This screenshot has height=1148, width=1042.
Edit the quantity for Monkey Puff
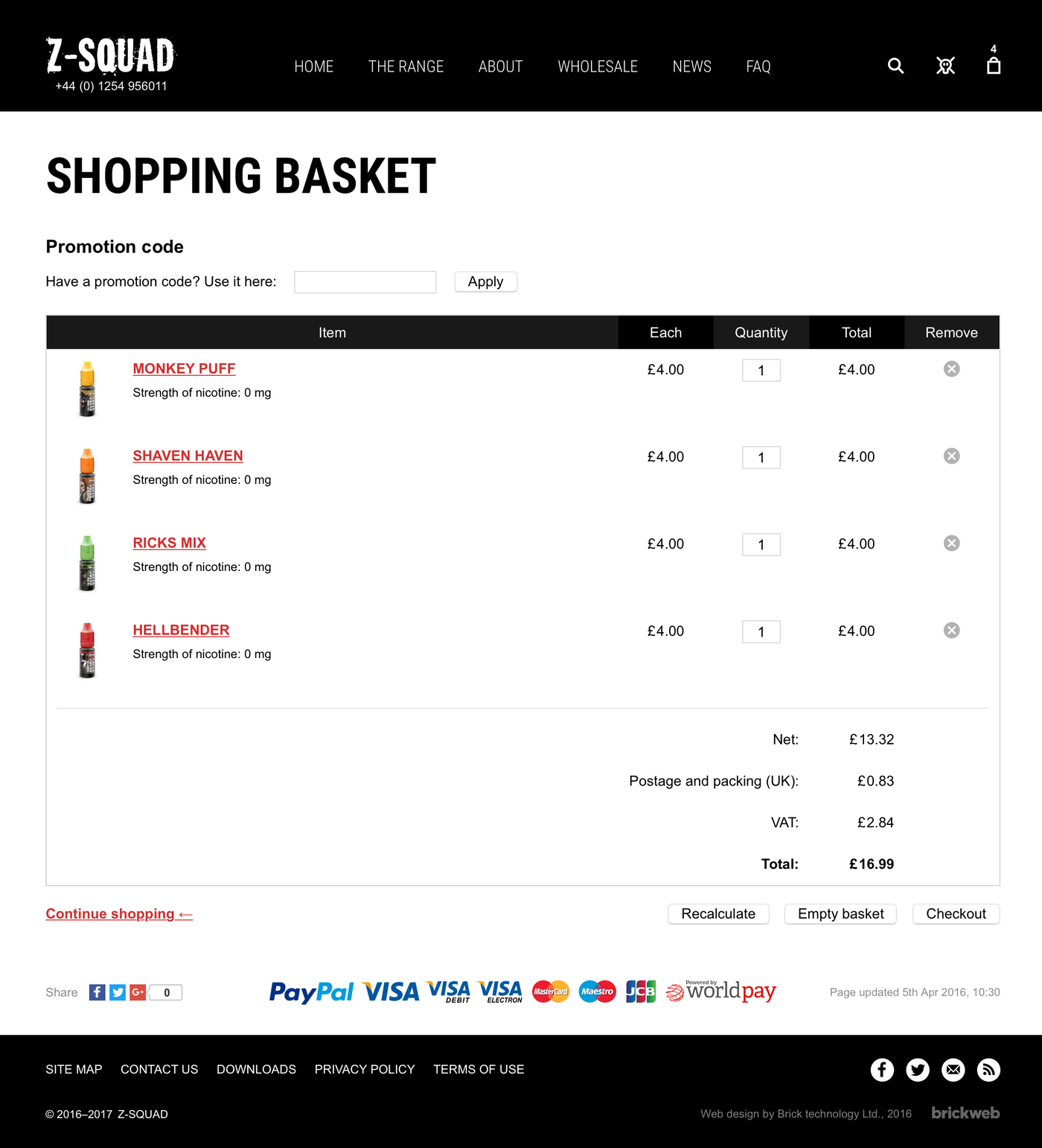(761, 370)
